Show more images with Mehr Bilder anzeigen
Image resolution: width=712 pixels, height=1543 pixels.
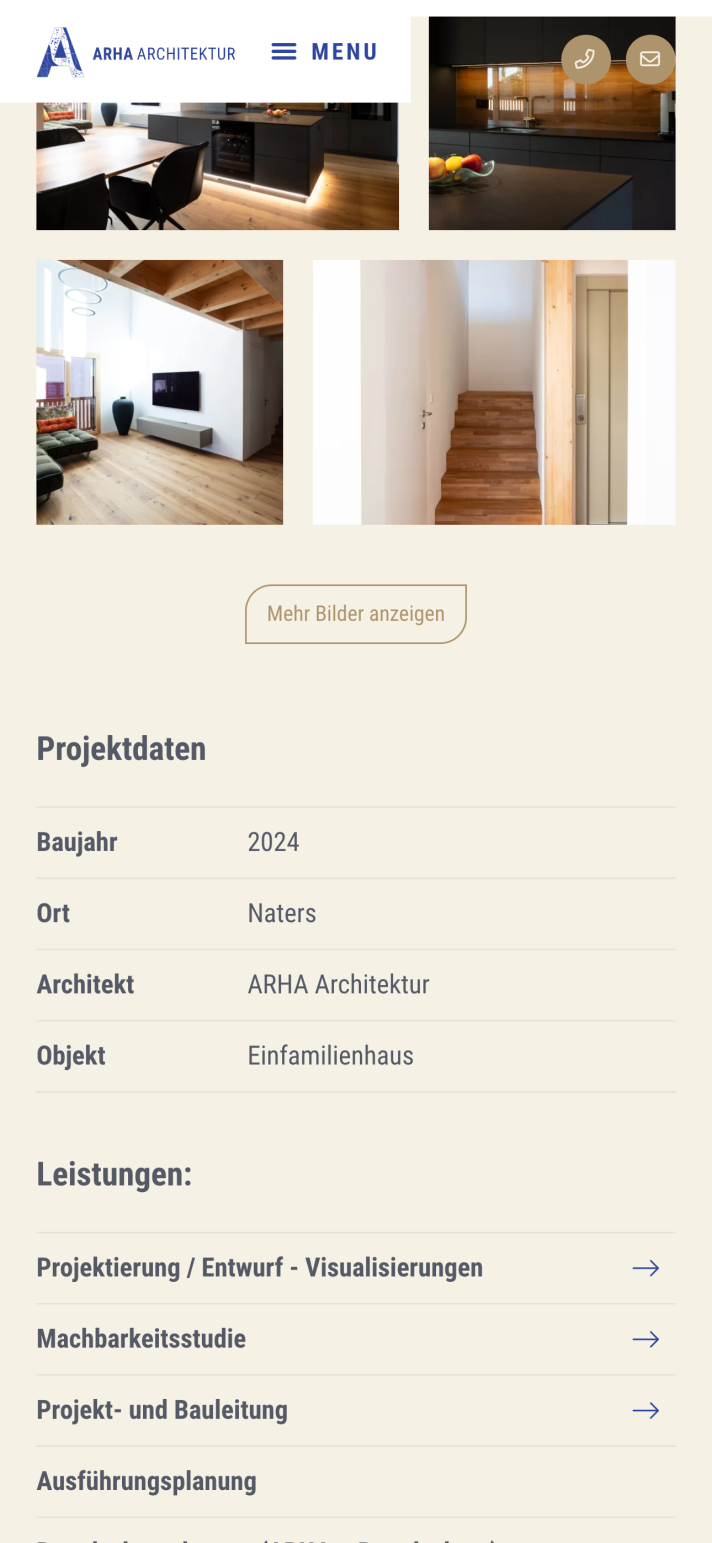[356, 614]
